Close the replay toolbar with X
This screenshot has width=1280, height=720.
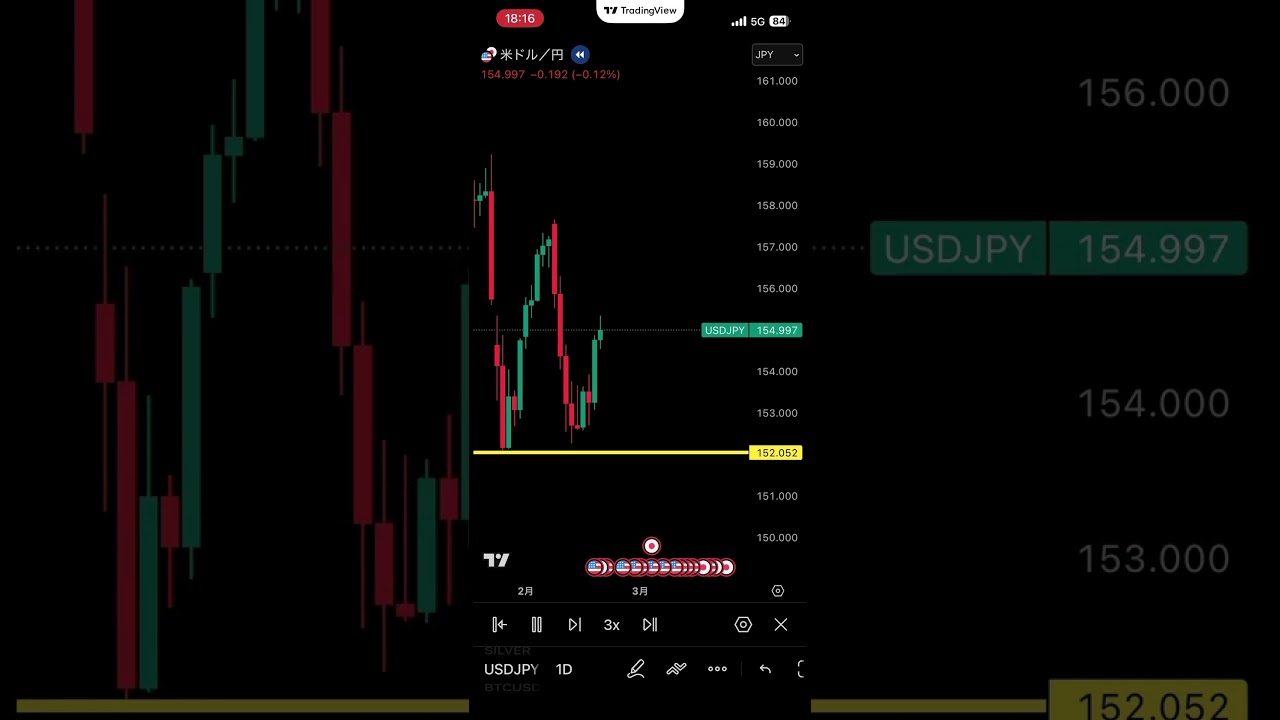click(x=781, y=625)
